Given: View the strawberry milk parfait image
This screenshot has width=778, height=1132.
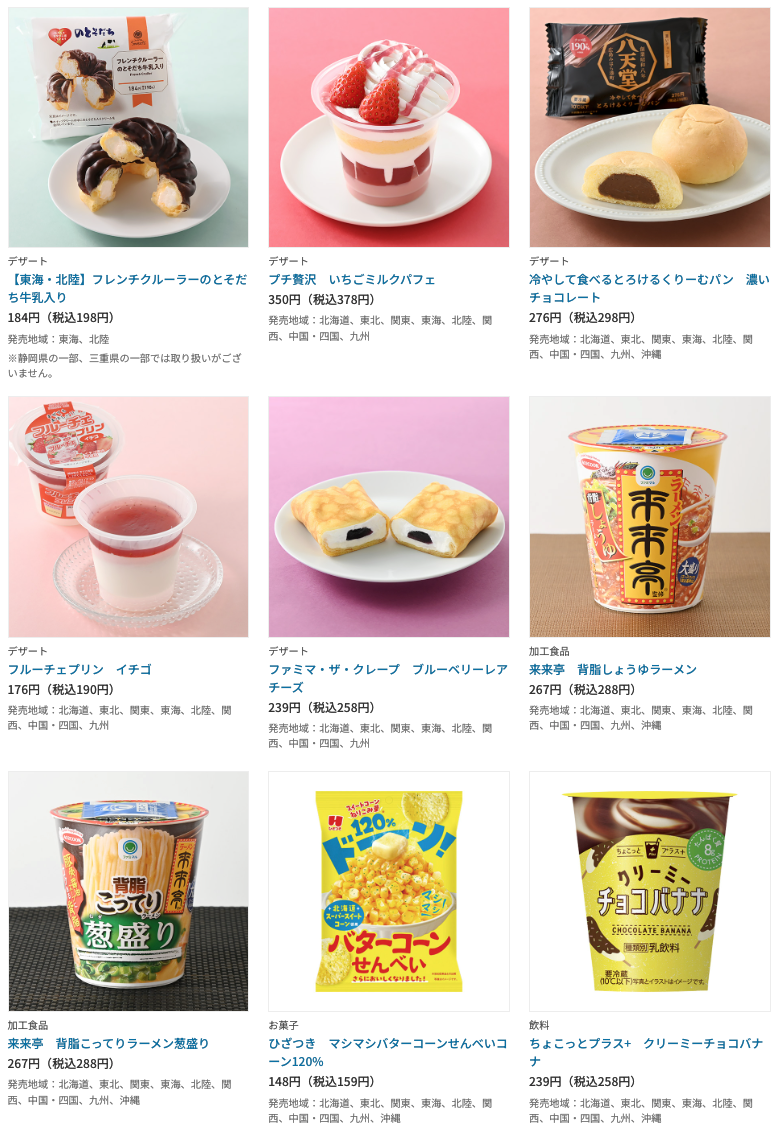Looking at the screenshot, I should pos(389,127).
